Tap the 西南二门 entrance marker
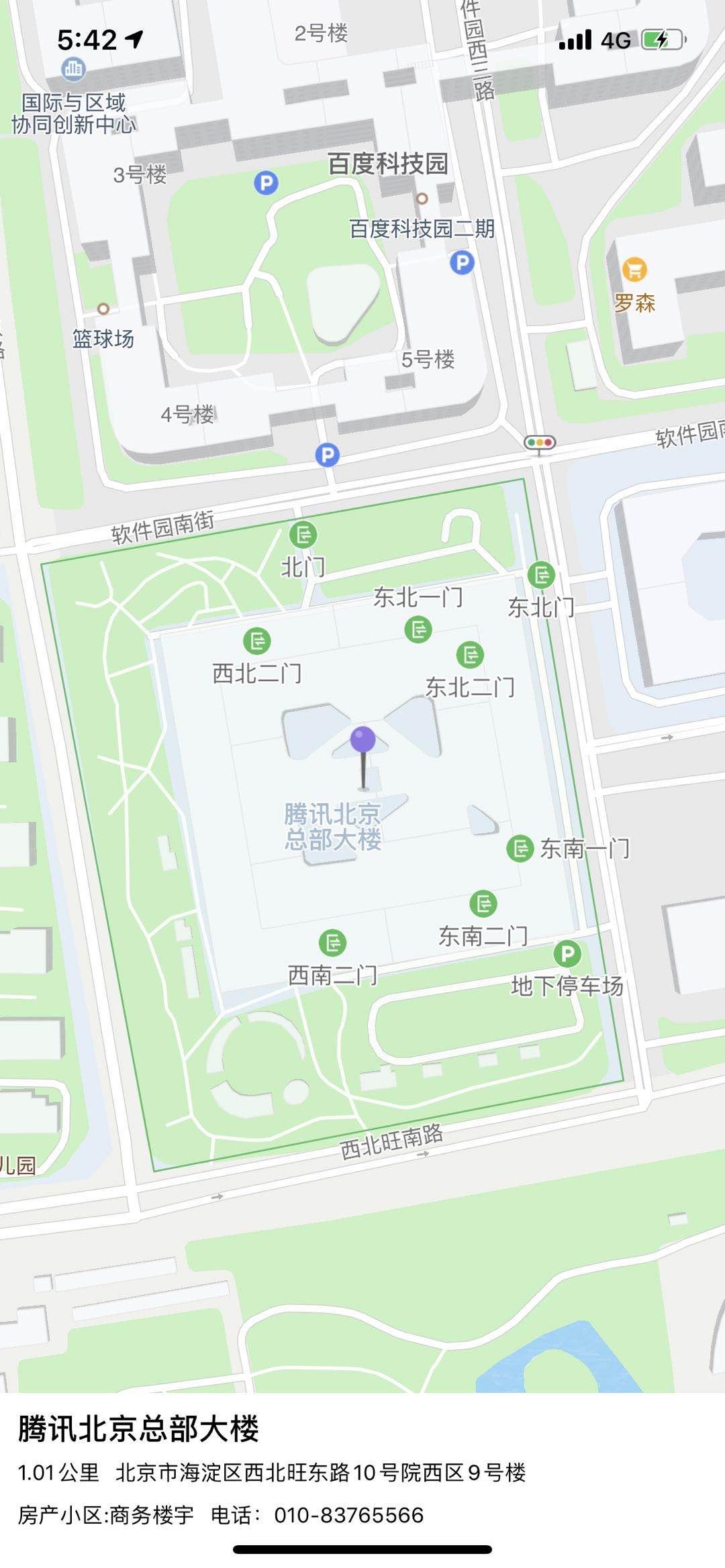The width and height of the screenshot is (725, 1568). tap(332, 943)
